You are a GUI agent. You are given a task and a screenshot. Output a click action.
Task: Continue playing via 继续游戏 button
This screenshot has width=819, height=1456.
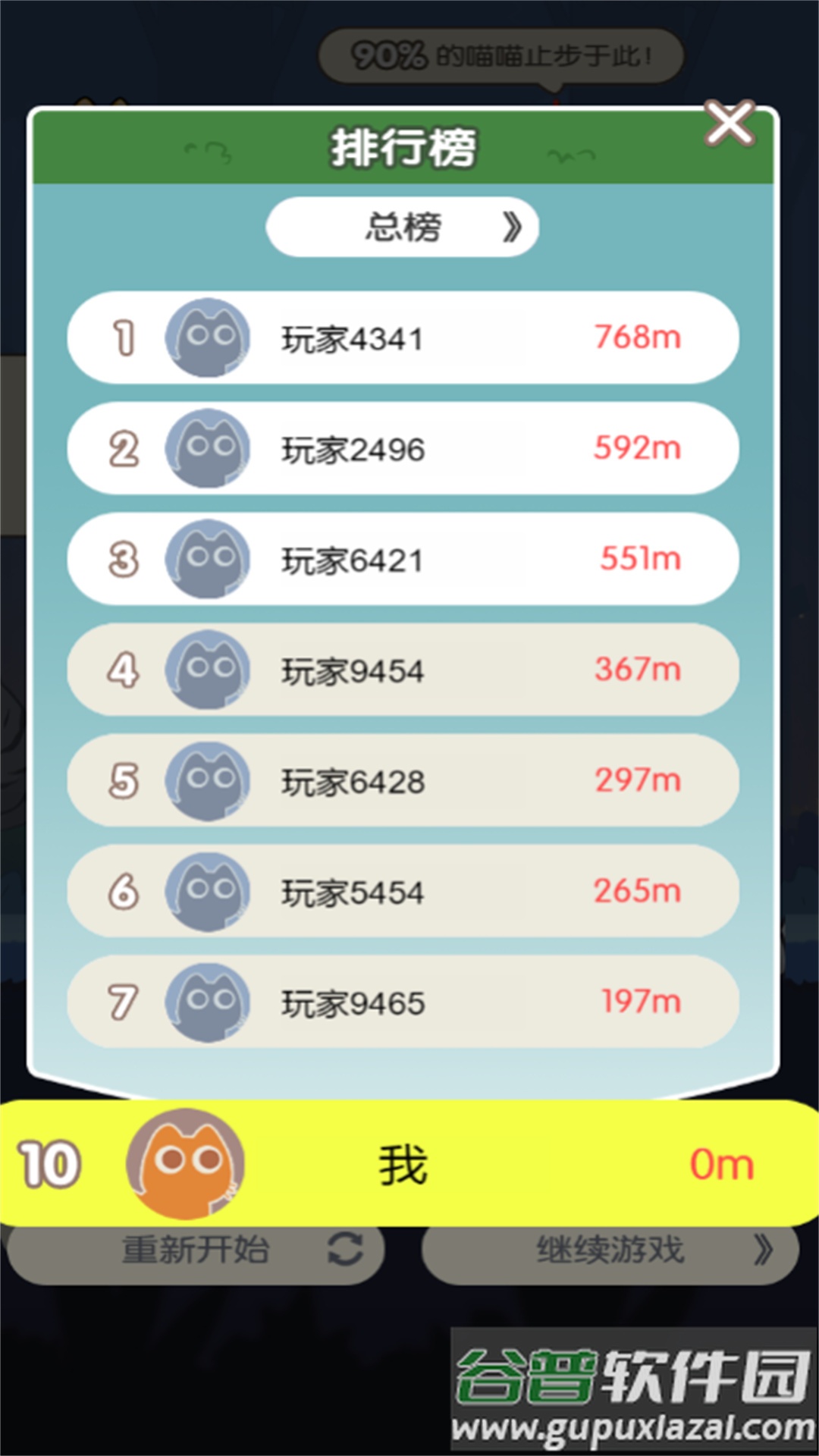[610, 1251]
